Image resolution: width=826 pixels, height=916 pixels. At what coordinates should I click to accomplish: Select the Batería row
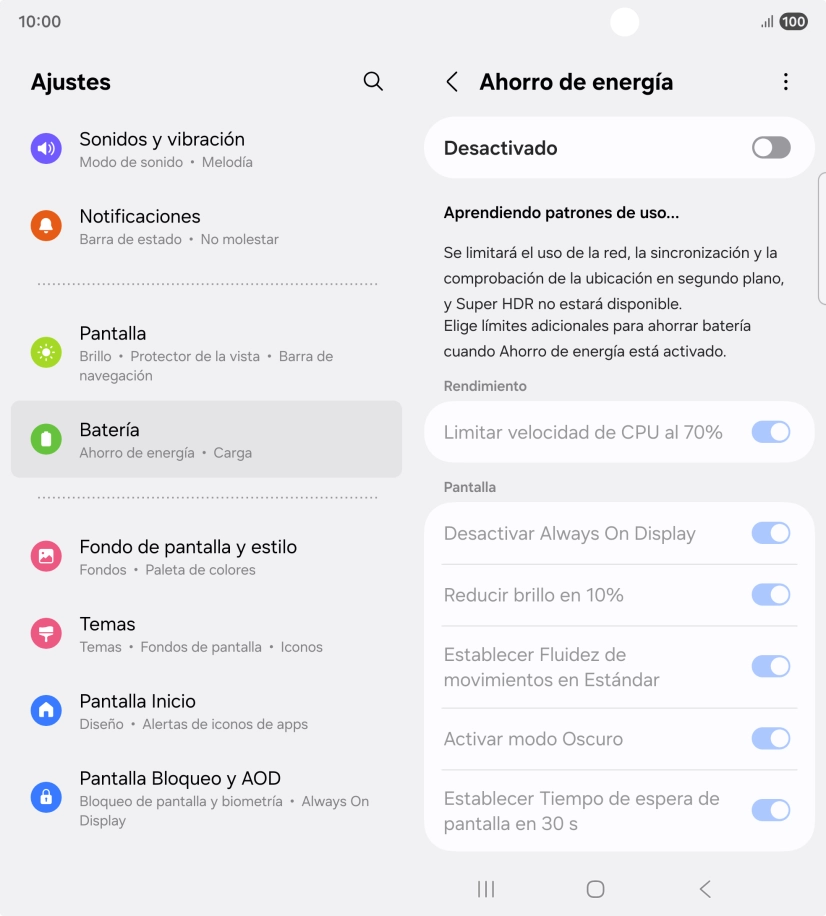(x=206, y=440)
